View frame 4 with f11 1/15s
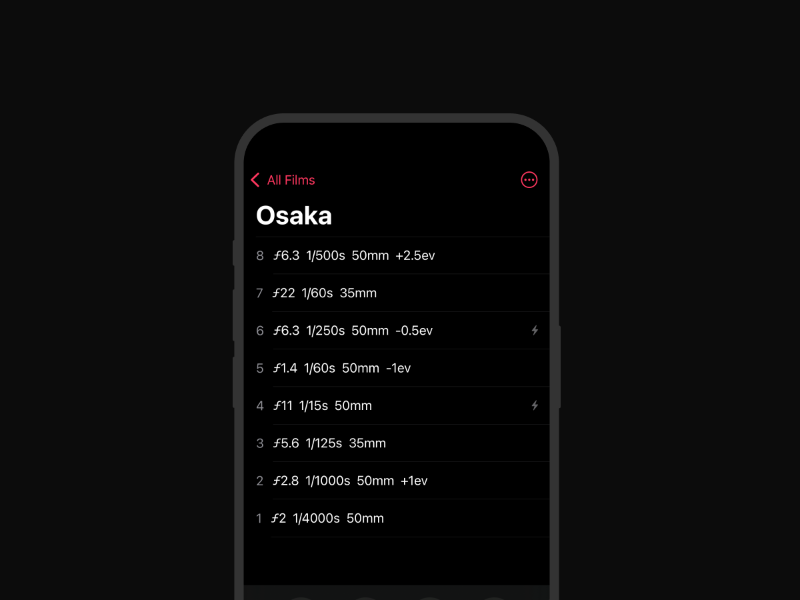800x600 pixels. [x=400, y=406]
